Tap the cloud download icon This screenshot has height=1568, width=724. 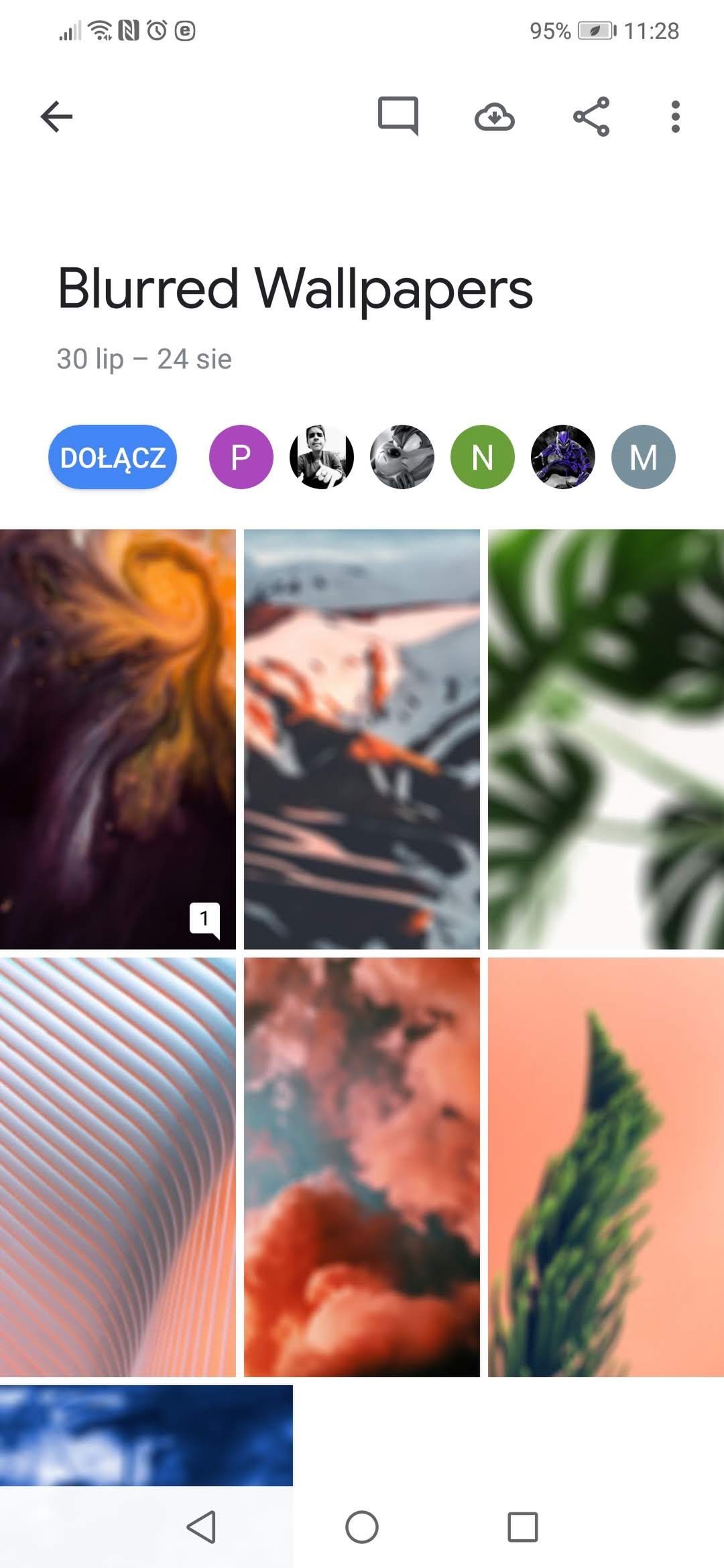[495, 117]
